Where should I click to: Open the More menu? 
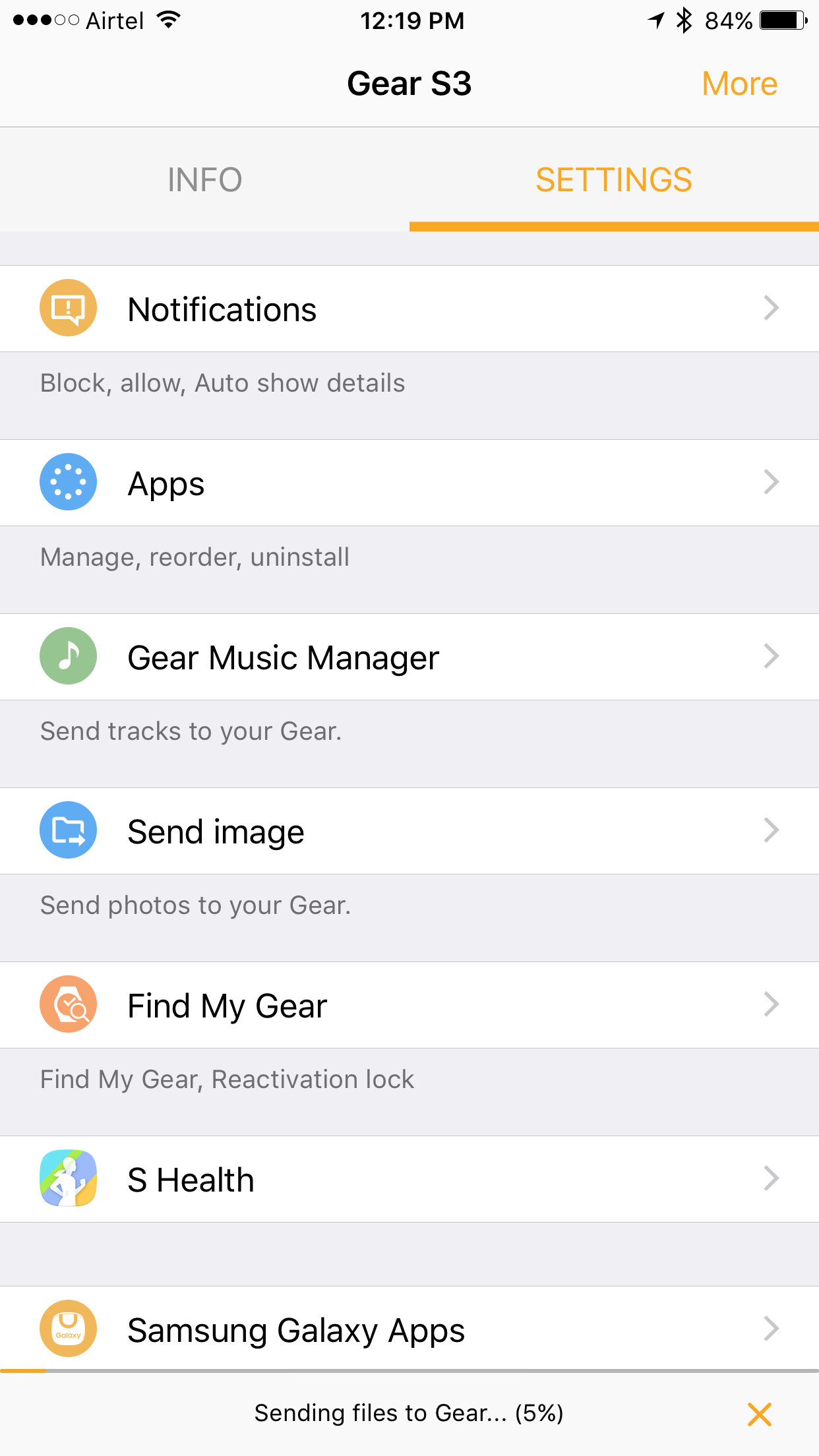pyautogui.click(x=739, y=84)
